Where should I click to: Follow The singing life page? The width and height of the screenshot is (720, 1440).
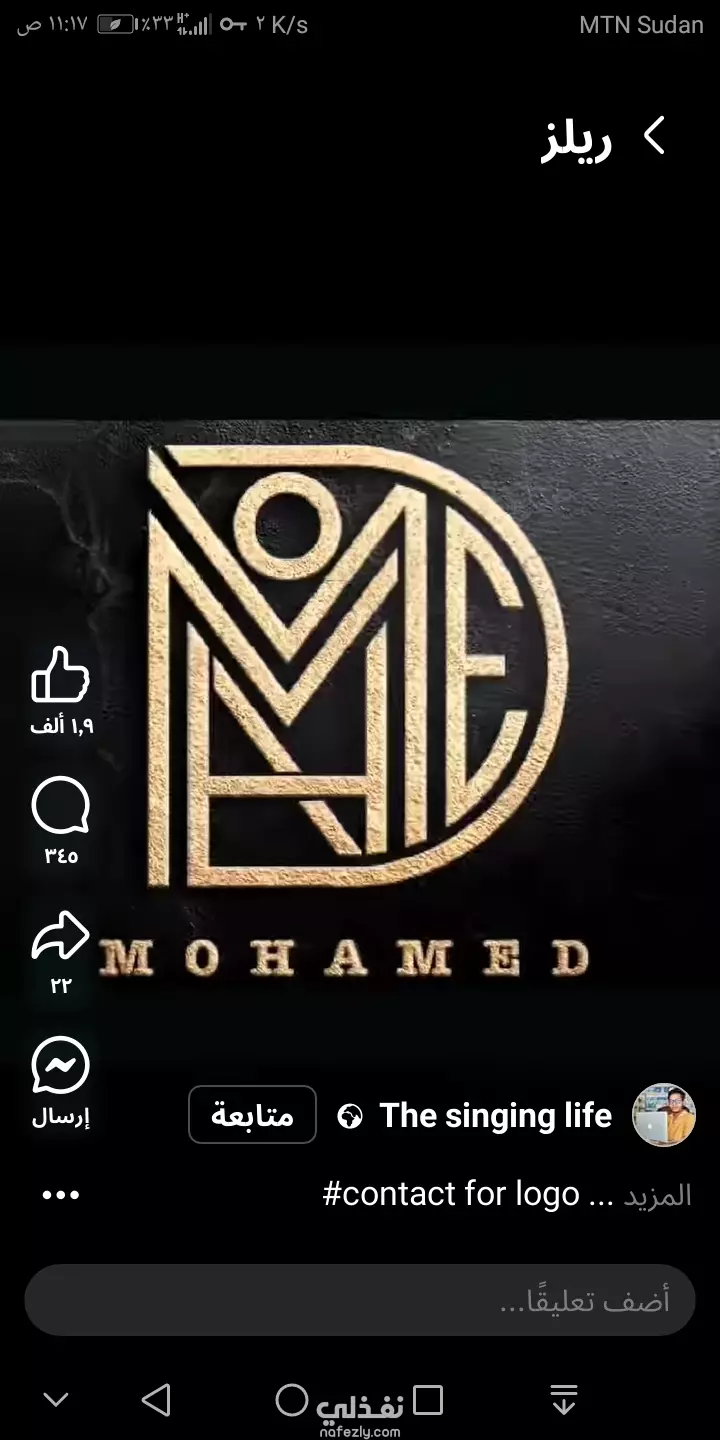click(252, 1114)
